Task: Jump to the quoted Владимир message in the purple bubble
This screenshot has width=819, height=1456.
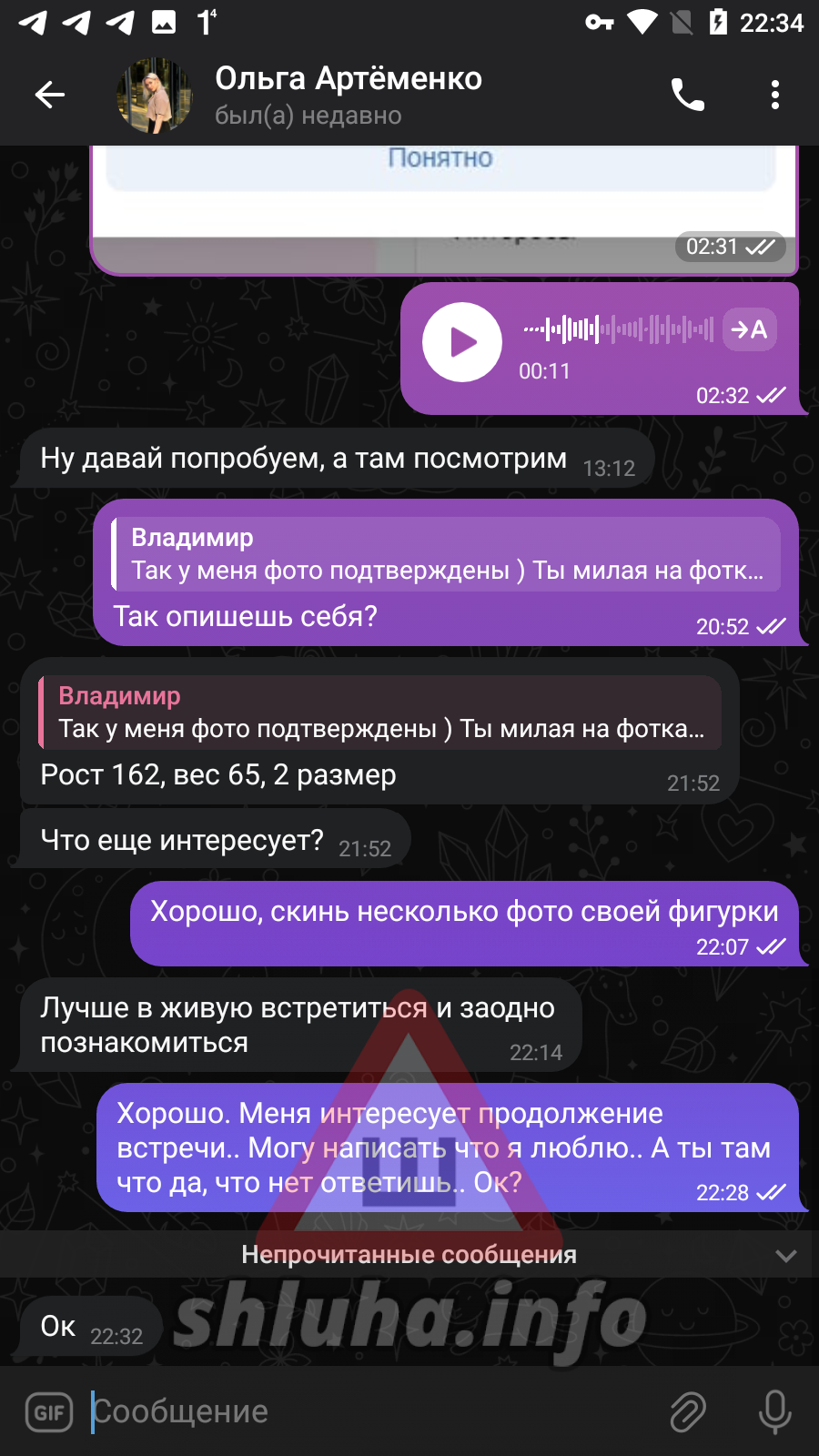Action: (x=446, y=554)
